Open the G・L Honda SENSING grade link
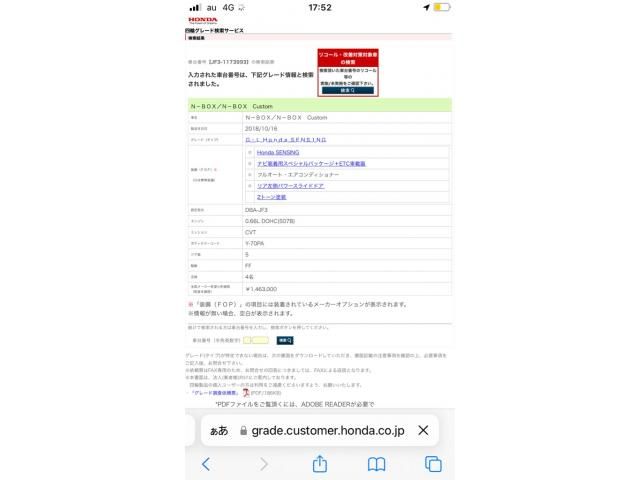This screenshot has width=640, height=480. point(285,139)
